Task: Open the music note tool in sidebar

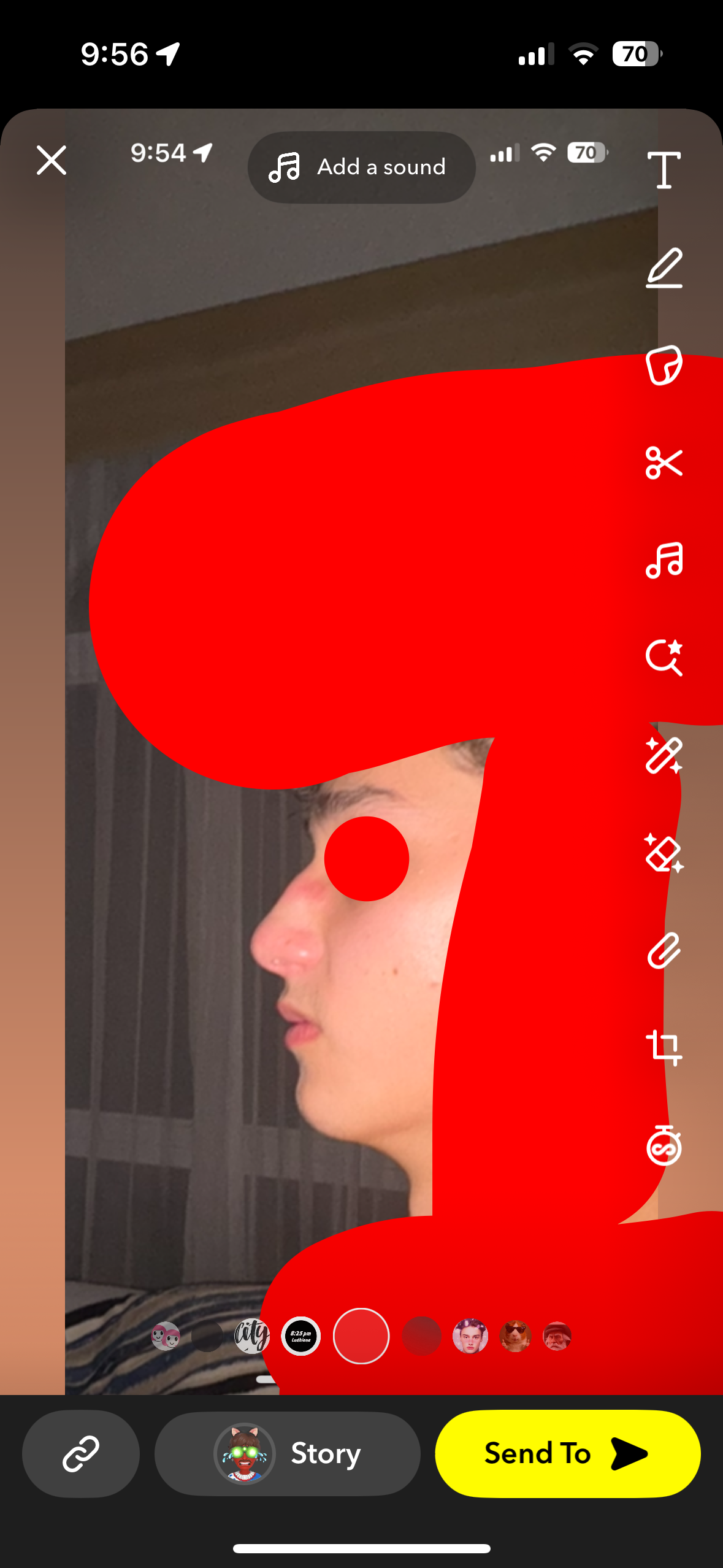Action: pos(664,560)
